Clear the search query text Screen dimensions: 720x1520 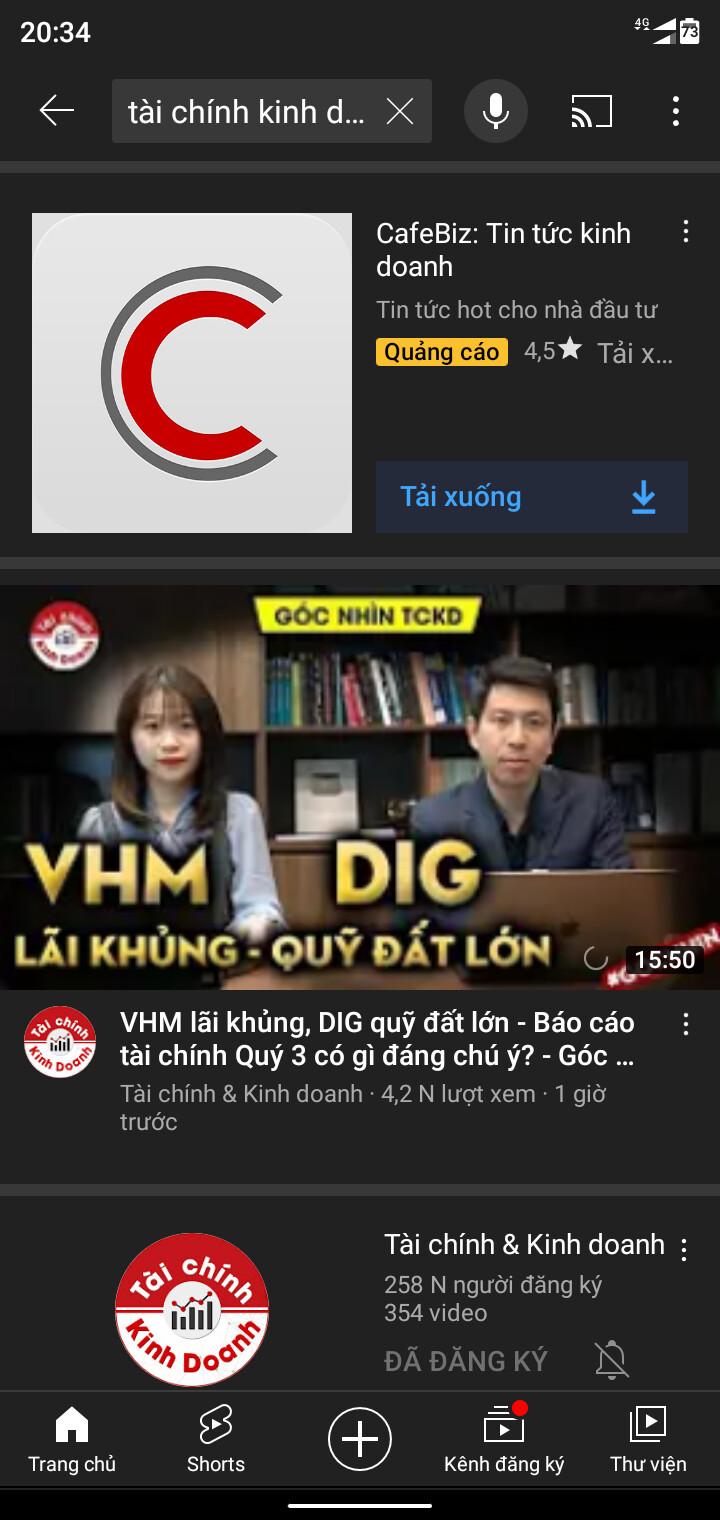400,111
